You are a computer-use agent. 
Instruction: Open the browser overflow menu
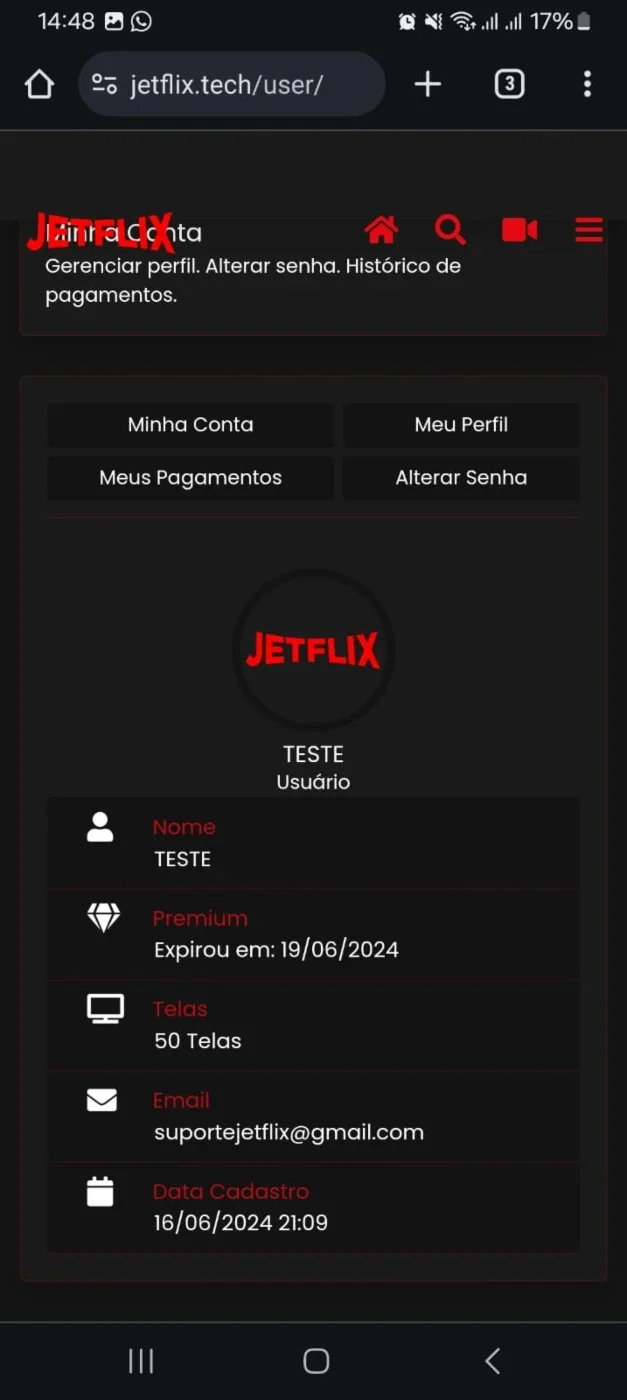587,84
